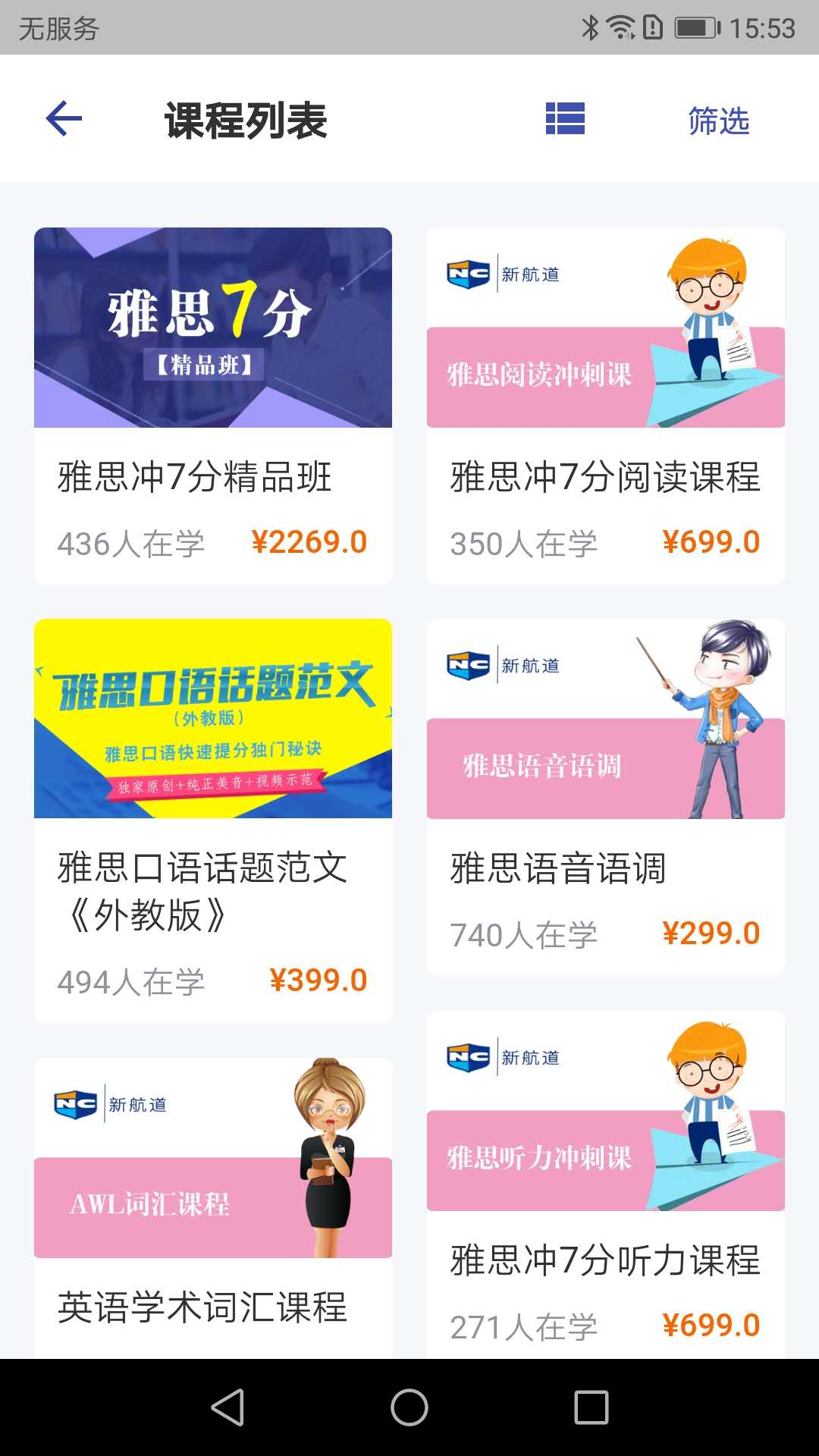Open the 筛选 filter options
Screen dimensions: 819x1456
click(717, 121)
